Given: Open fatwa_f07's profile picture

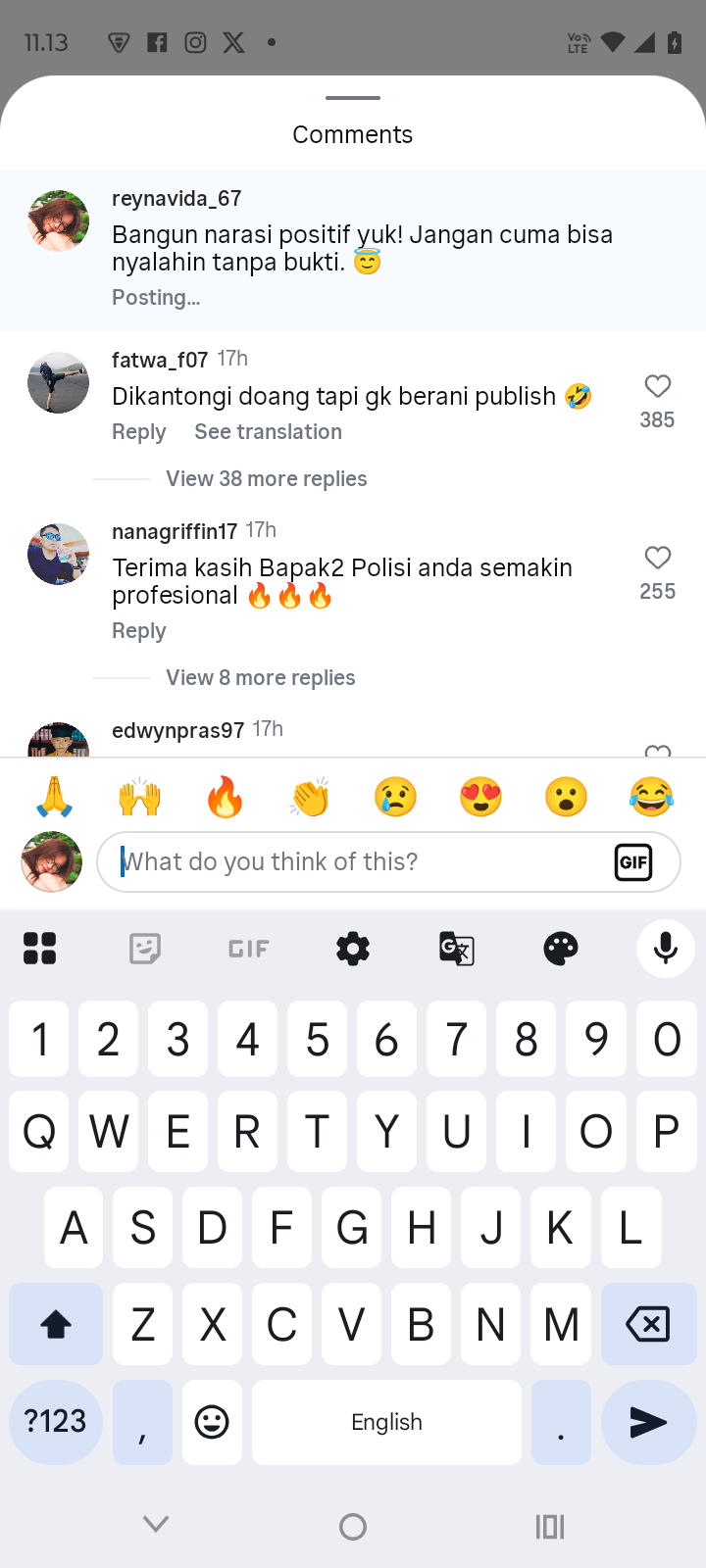Looking at the screenshot, I should (x=58, y=383).
